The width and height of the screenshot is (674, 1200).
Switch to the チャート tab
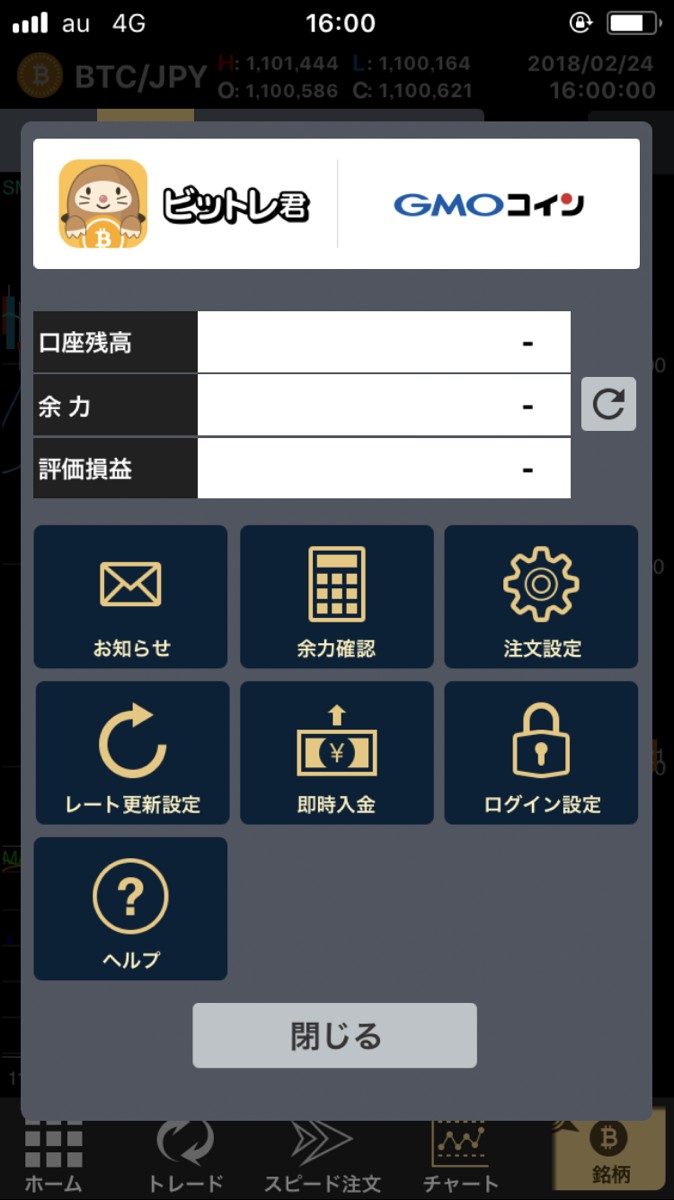point(460,1157)
